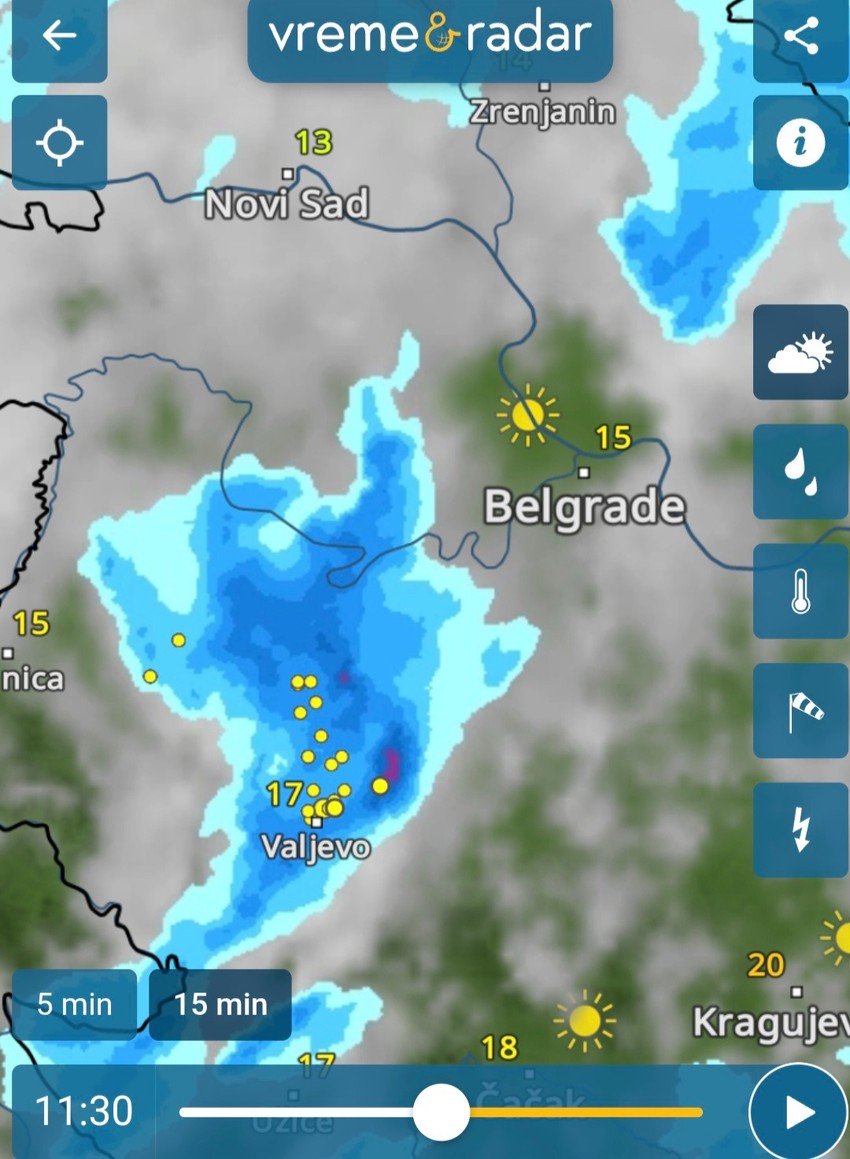
Task: Go back using the arrow icon
Action: click(x=59, y=37)
